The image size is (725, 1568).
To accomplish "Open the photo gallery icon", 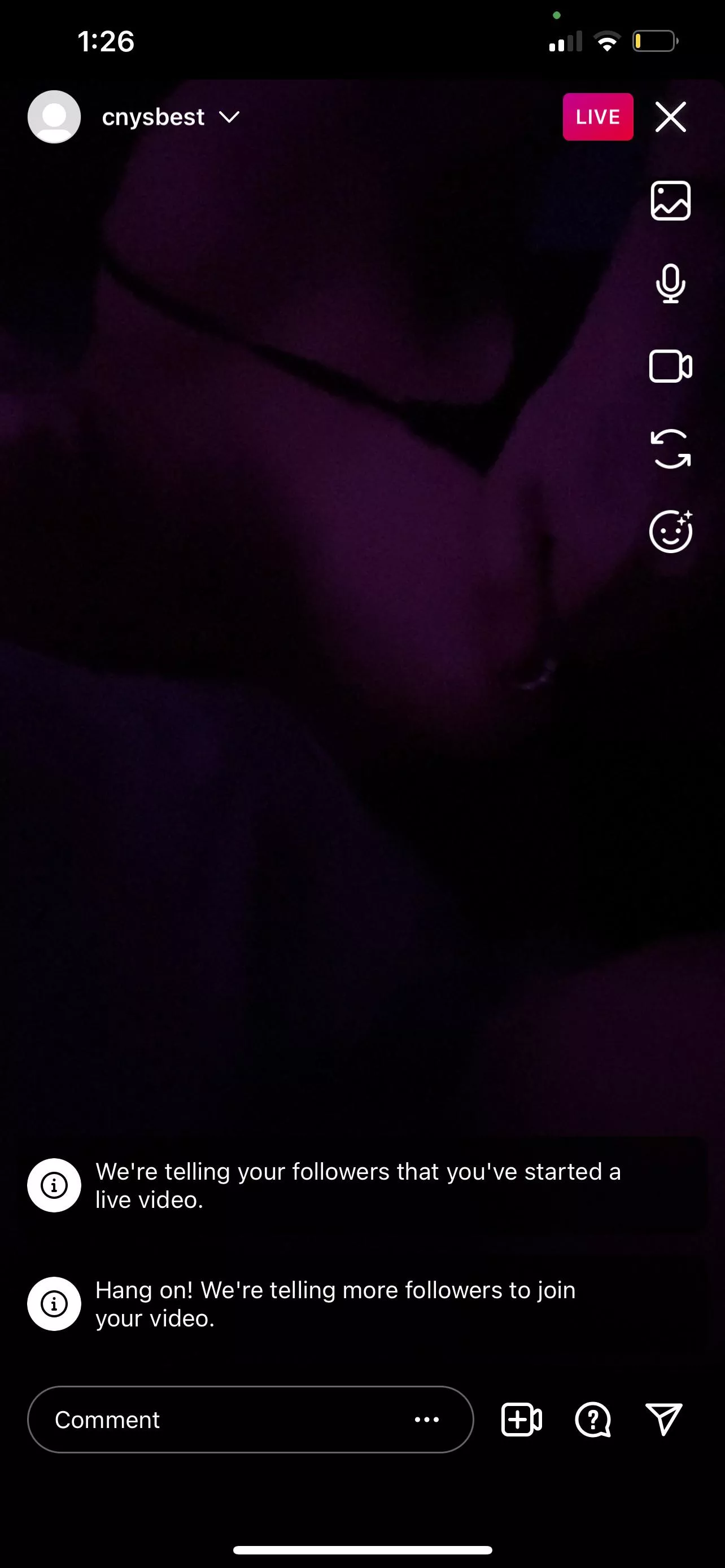I will coord(670,200).
